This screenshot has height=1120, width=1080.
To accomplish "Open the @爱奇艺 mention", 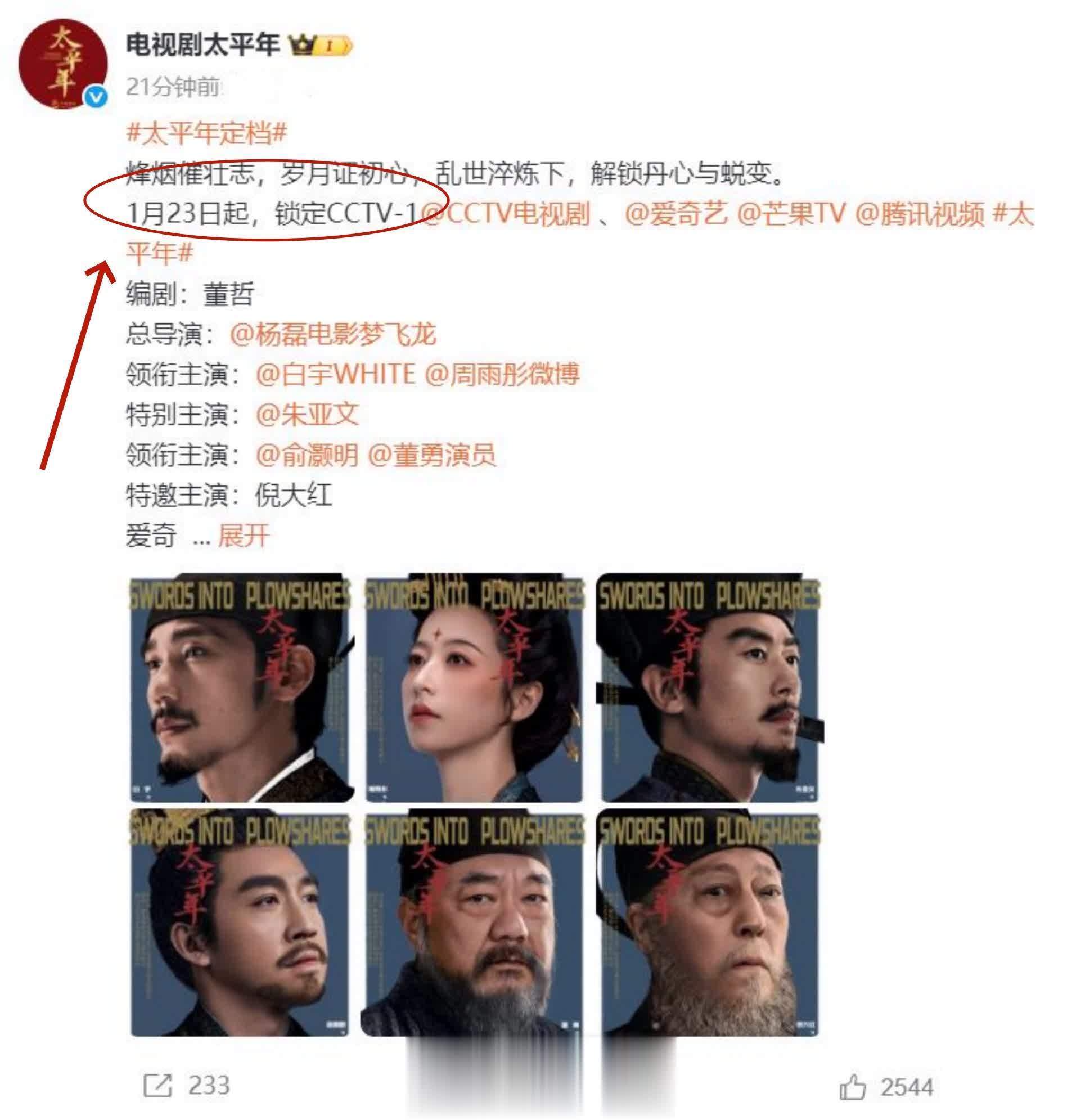I will pyautogui.click(x=676, y=214).
